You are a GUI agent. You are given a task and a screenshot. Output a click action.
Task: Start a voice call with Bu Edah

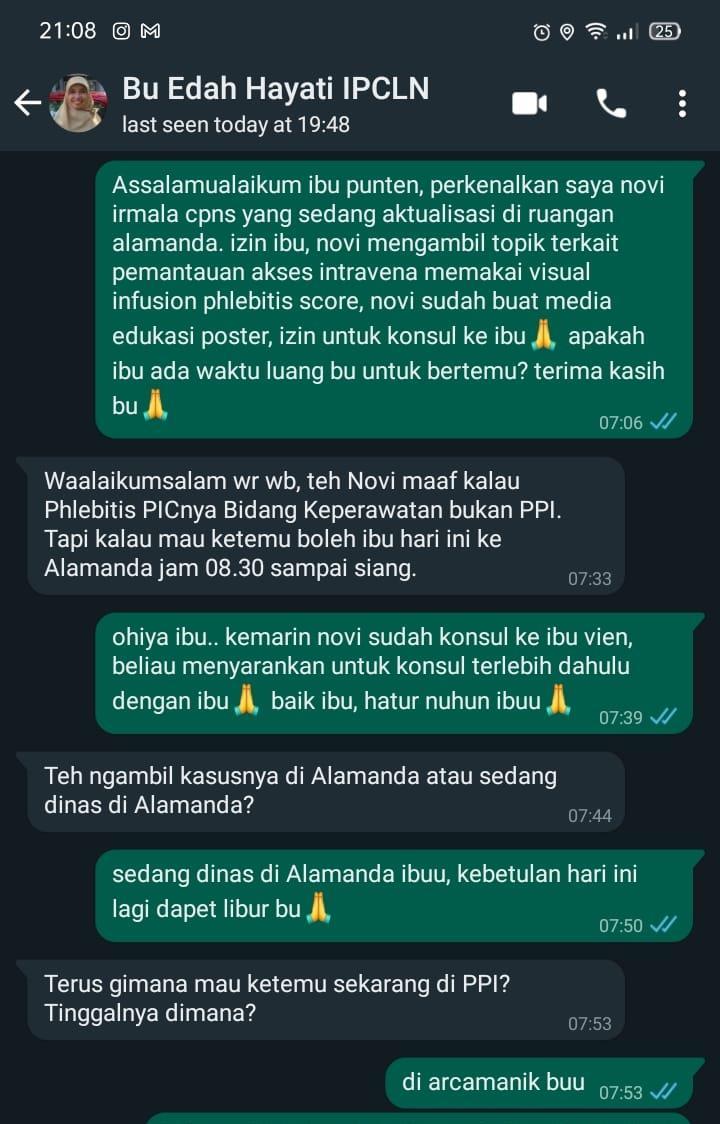pyautogui.click(x=611, y=103)
